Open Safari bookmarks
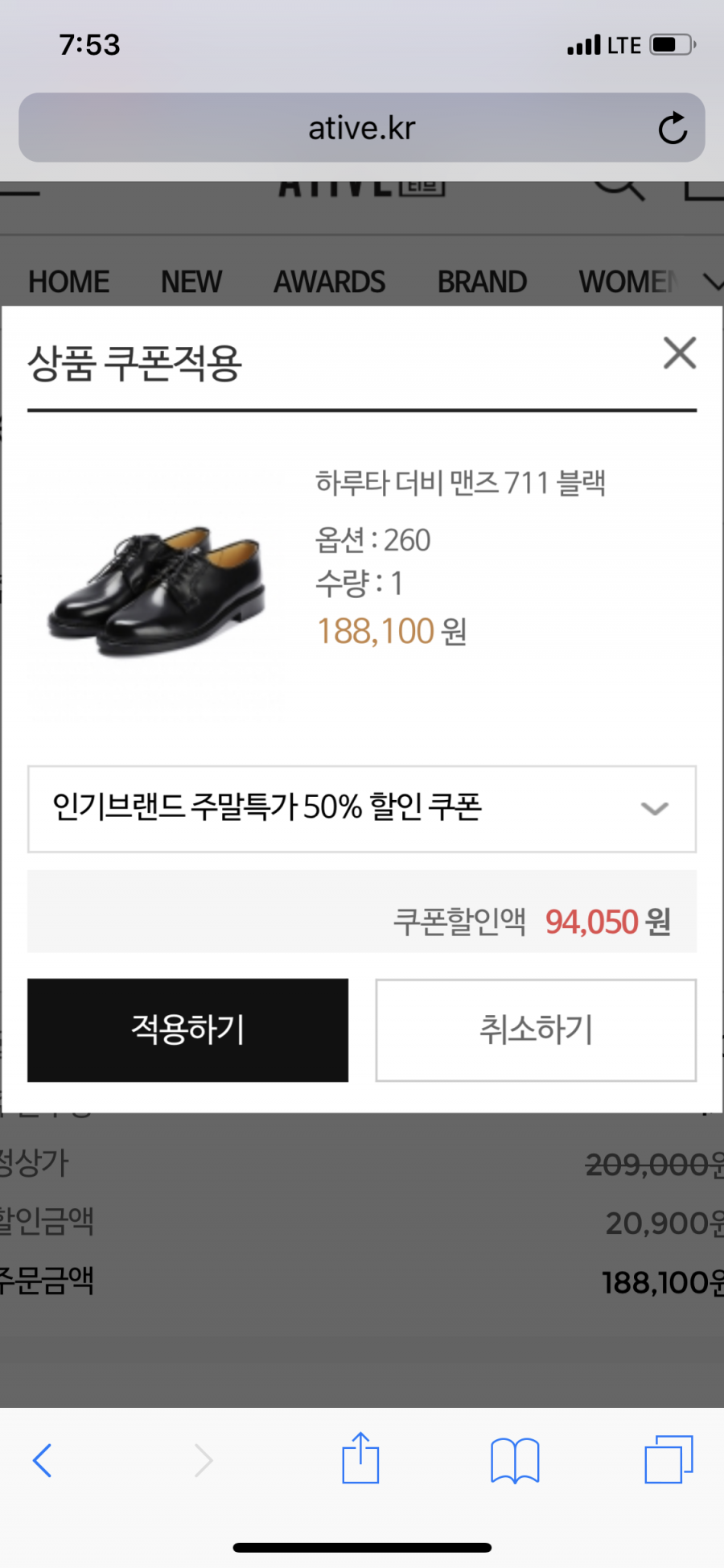The width and height of the screenshot is (724, 1568). (515, 1460)
